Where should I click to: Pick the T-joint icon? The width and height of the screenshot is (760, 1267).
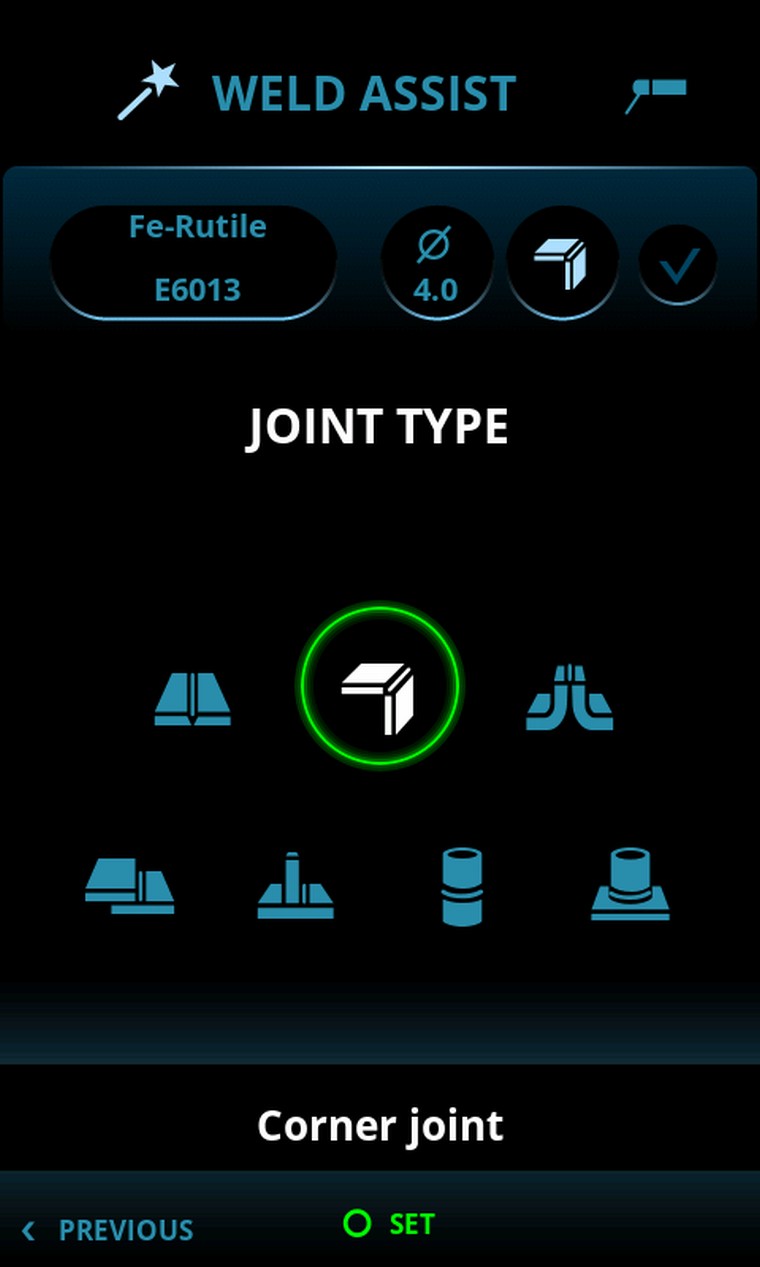[x=295, y=886]
